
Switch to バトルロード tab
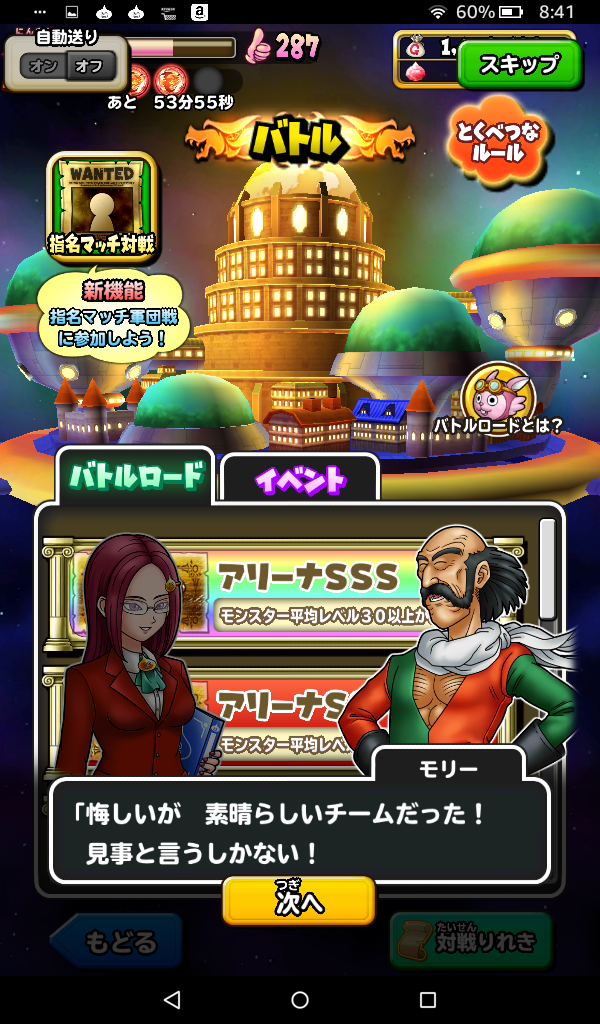138,478
